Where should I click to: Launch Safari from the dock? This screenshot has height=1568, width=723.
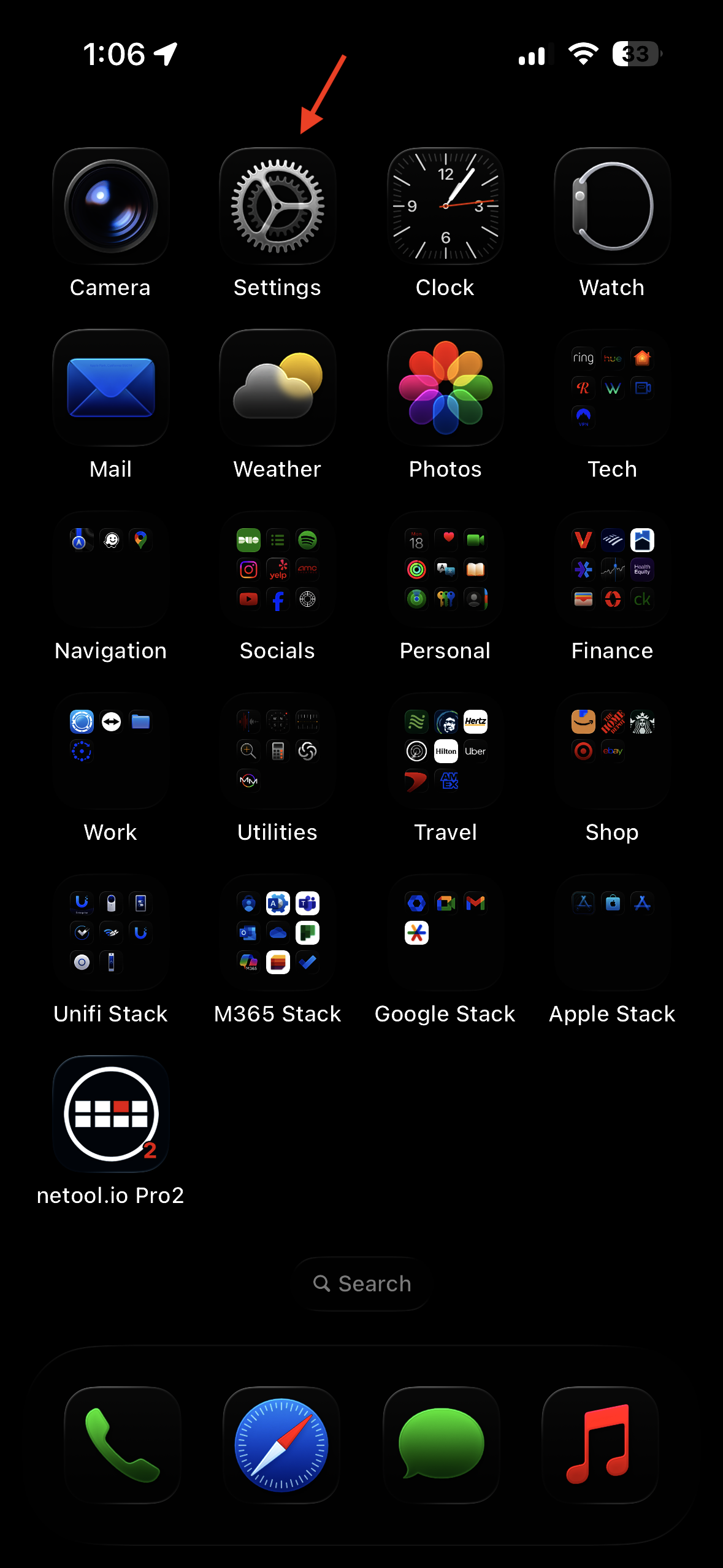click(281, 1445)
